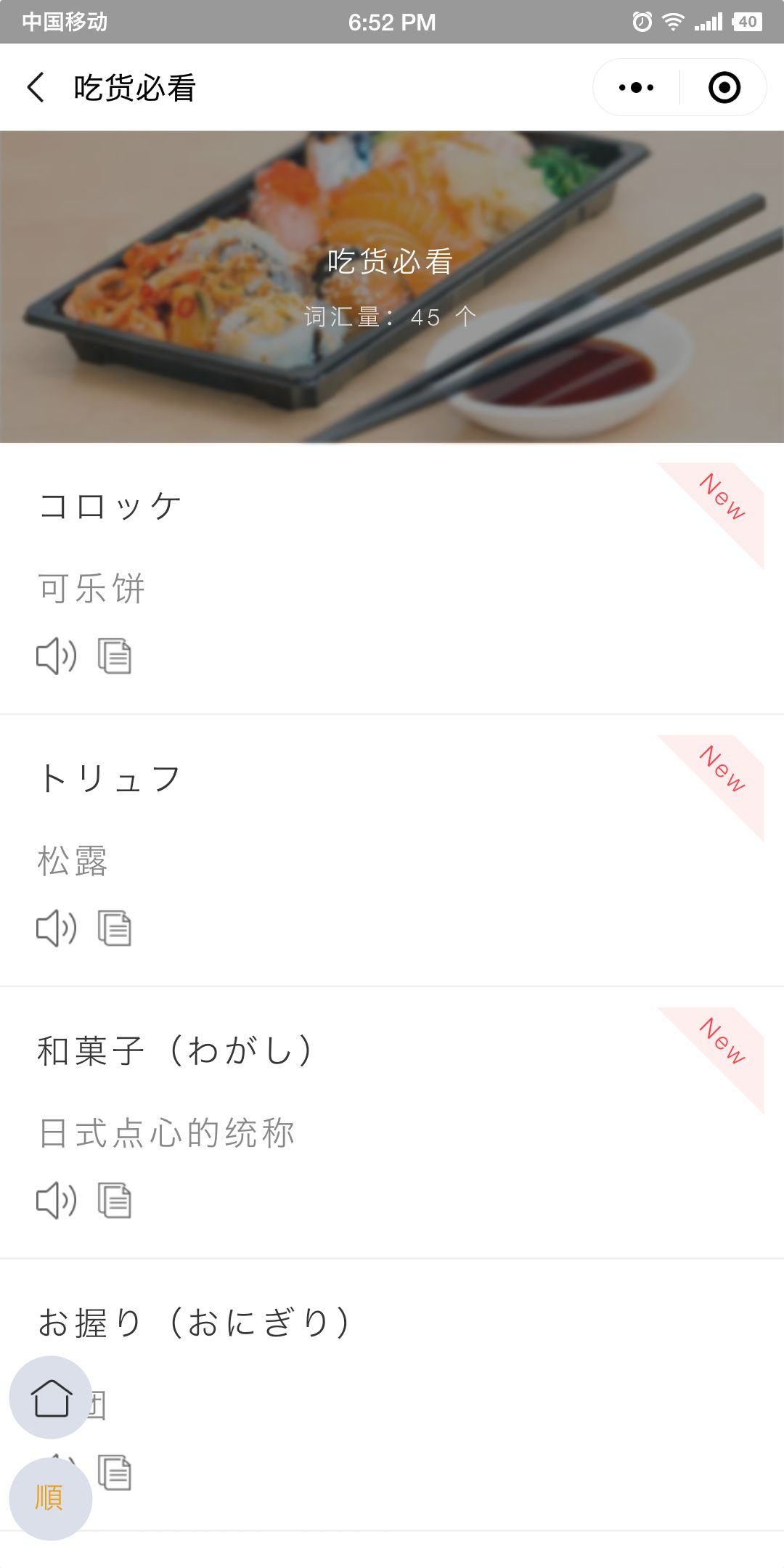Play pronunciation for コロッケ

coord(56,656)
